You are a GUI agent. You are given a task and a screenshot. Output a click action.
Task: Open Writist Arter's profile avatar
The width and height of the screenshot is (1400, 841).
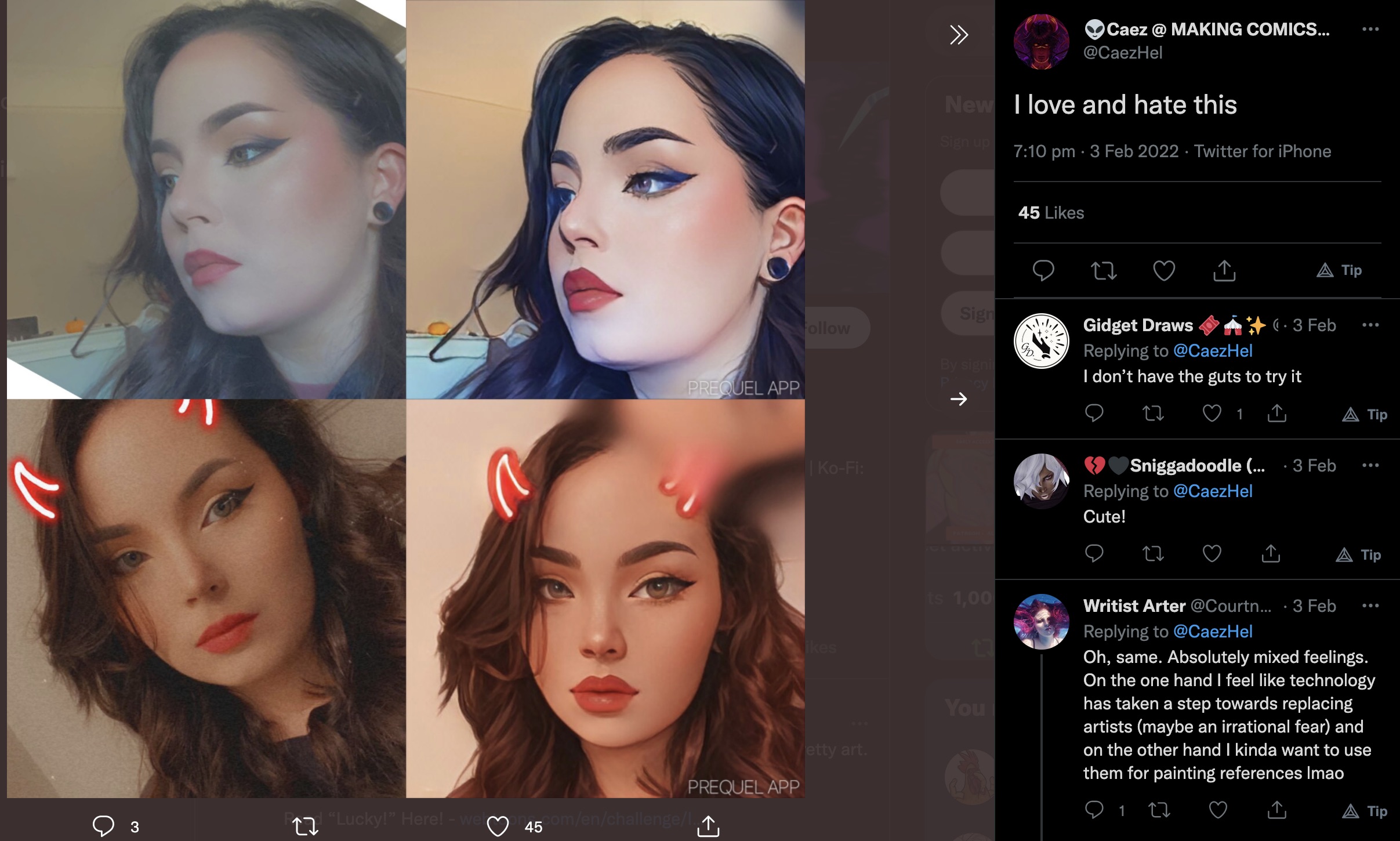[1041, 621]
